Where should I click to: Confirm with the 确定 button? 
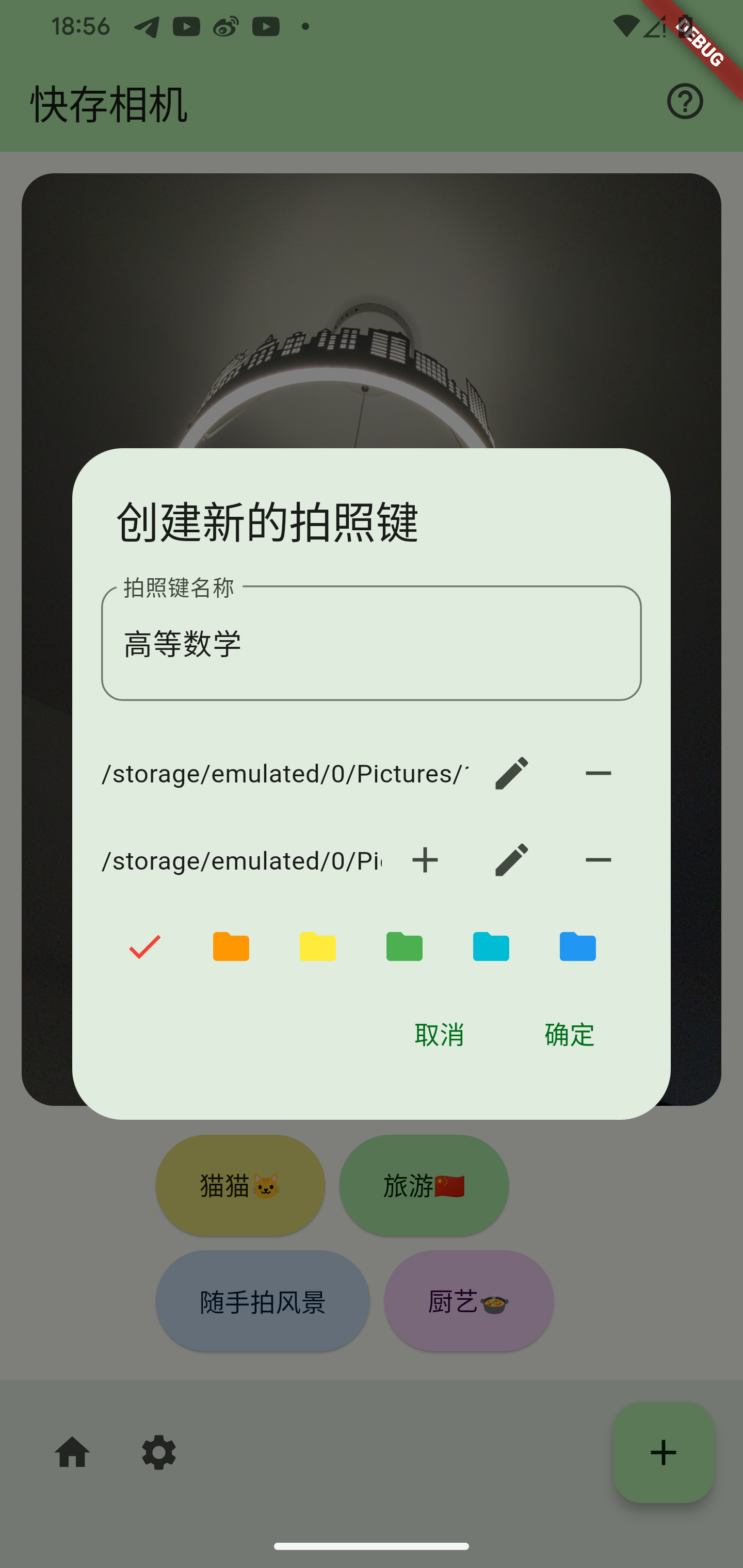coord(570,1034)
